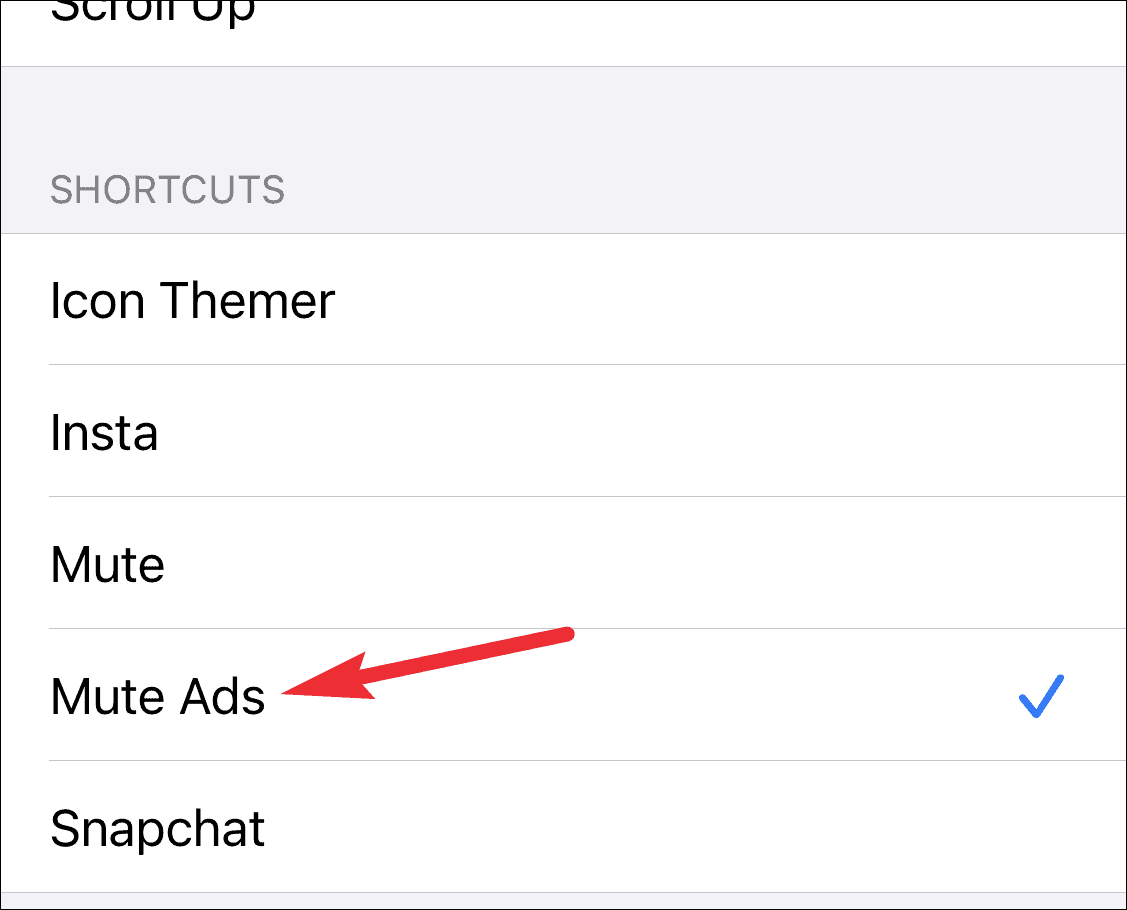
Task: Choose the Scroll Up option
Action: tap(152, 14)
